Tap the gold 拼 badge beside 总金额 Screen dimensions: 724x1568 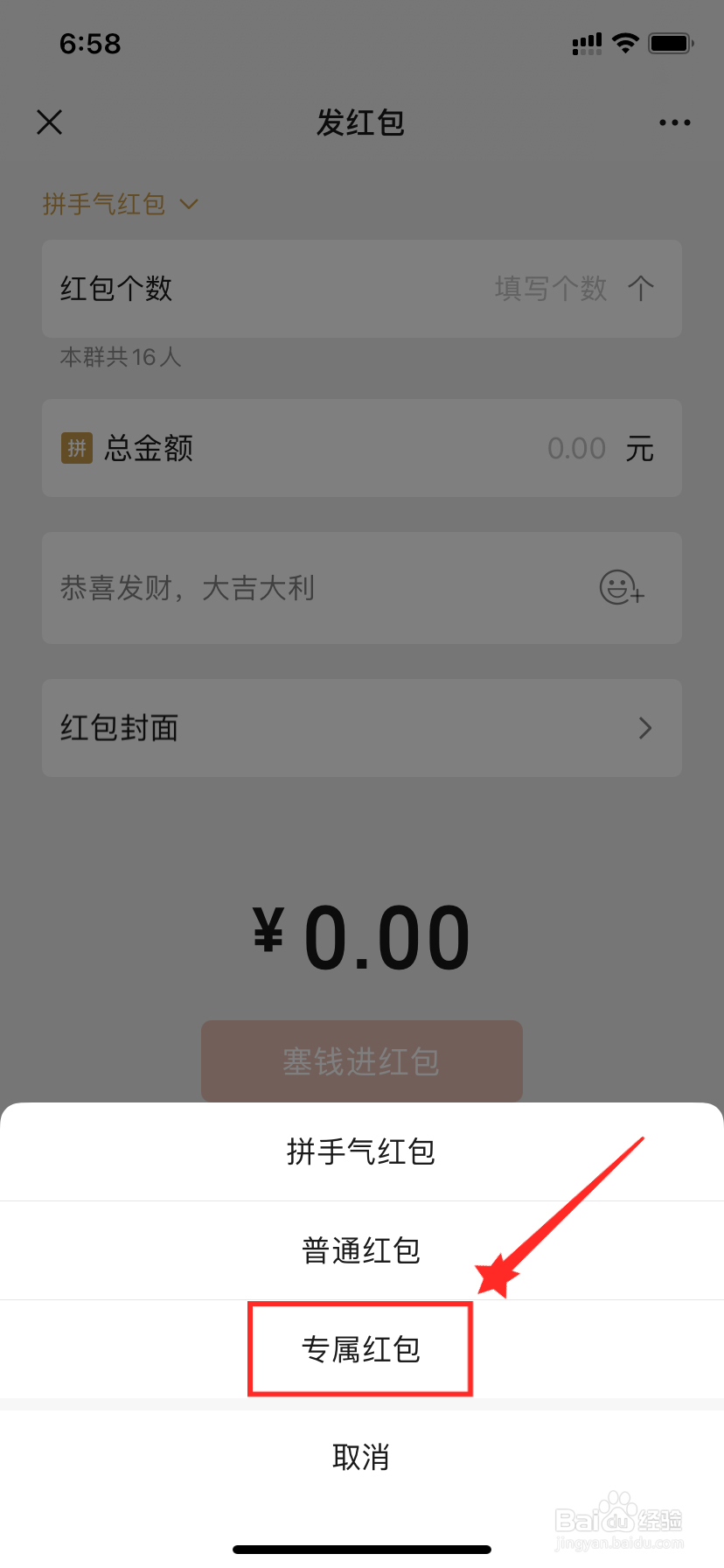(x=75, y=448)
